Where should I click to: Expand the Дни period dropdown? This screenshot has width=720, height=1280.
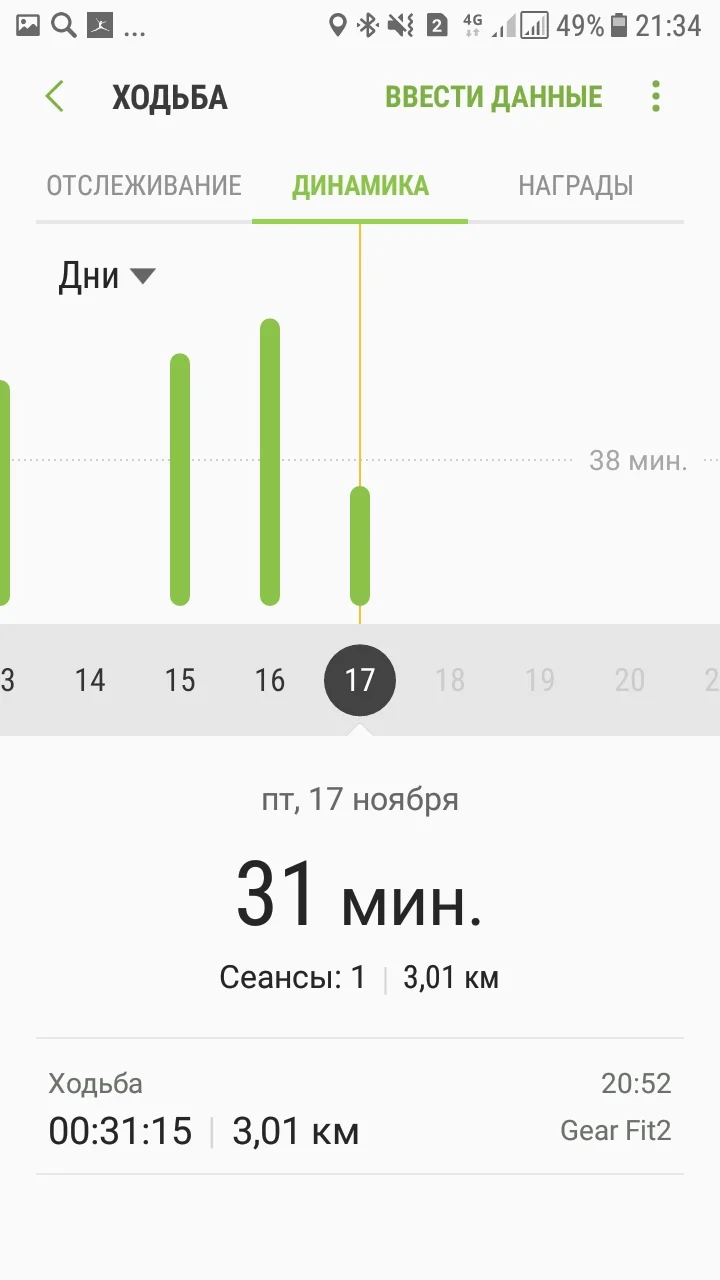pyautogui.click(x=107, y=276)
